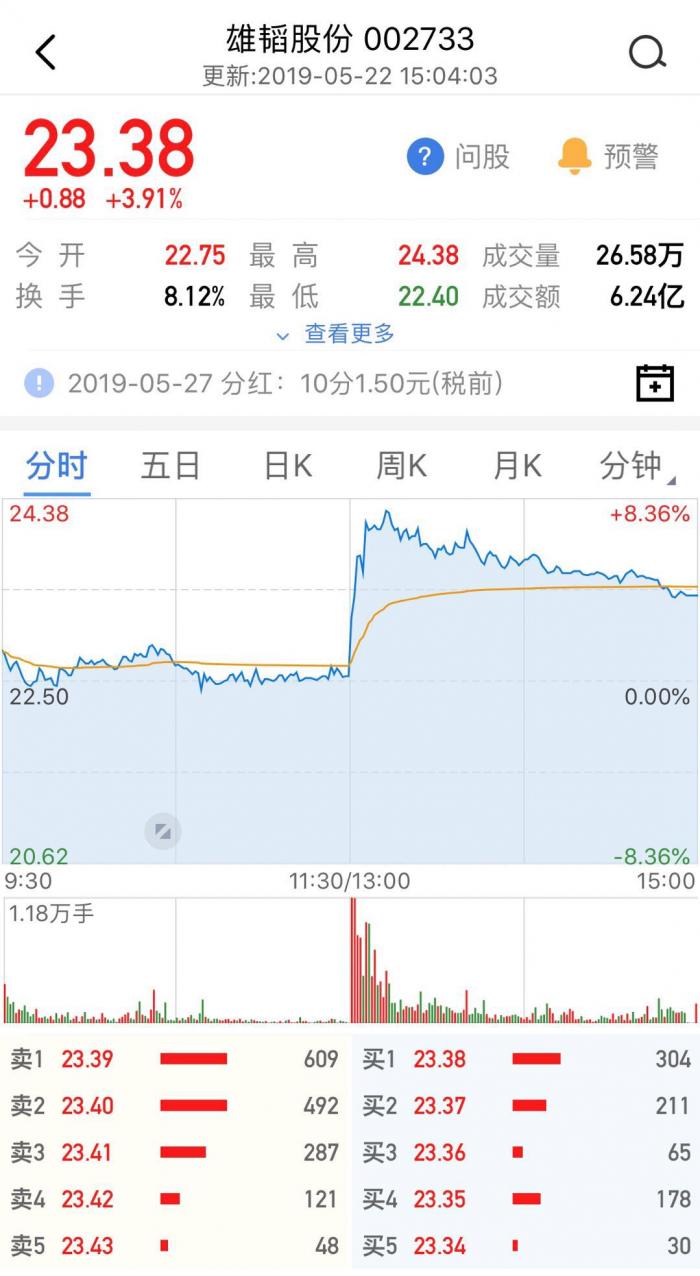Expand the chart to full screen
Screen dimensions: 700x1276
click(x=162, y=831)
